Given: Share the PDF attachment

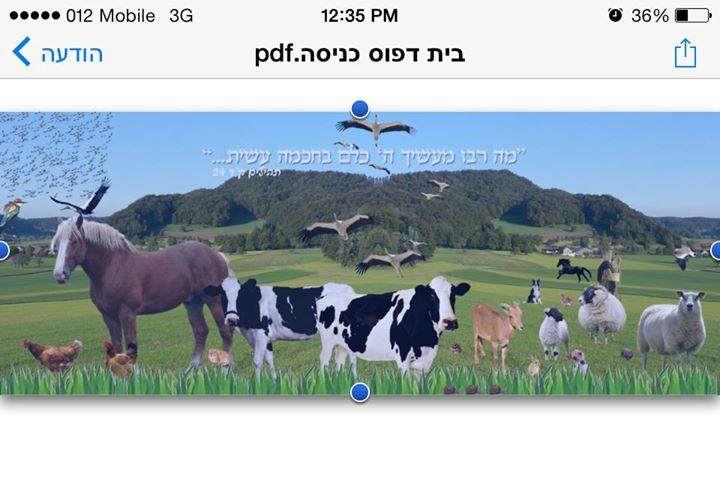Looking at the screenshot, I should coord(684,52).
